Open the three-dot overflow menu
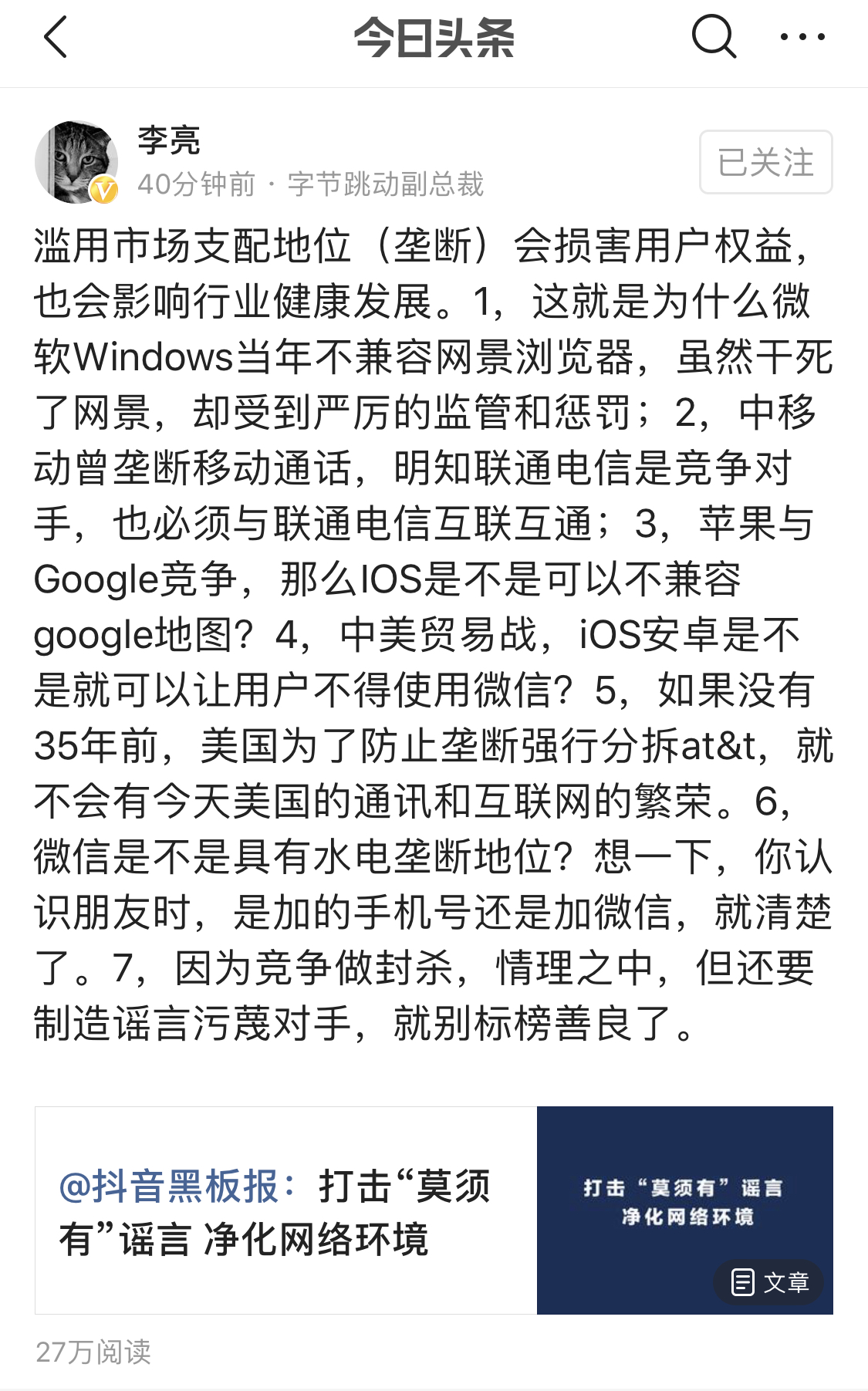The width and height of the screenshot is (868, 1391). pos(802,36)
